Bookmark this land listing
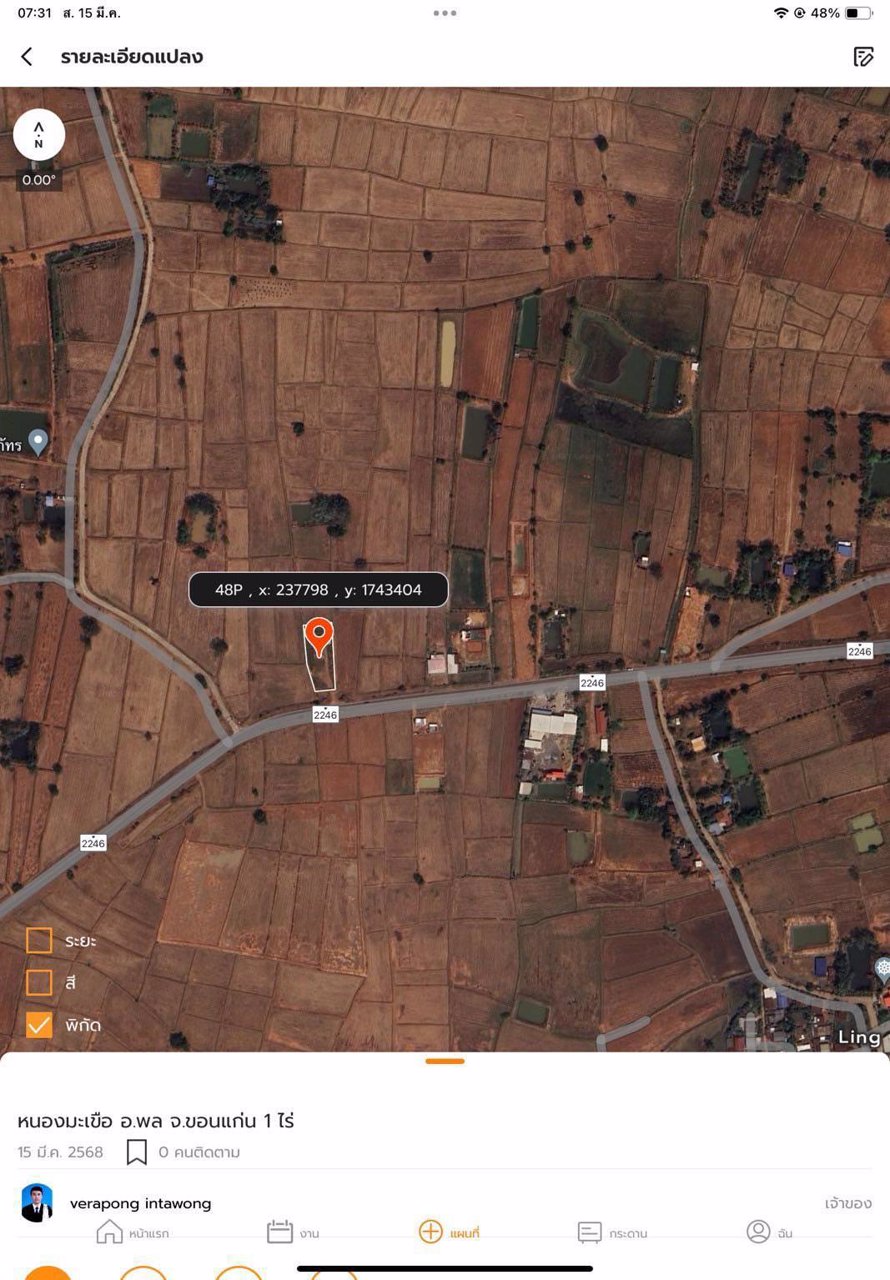 pos(137,1152)
